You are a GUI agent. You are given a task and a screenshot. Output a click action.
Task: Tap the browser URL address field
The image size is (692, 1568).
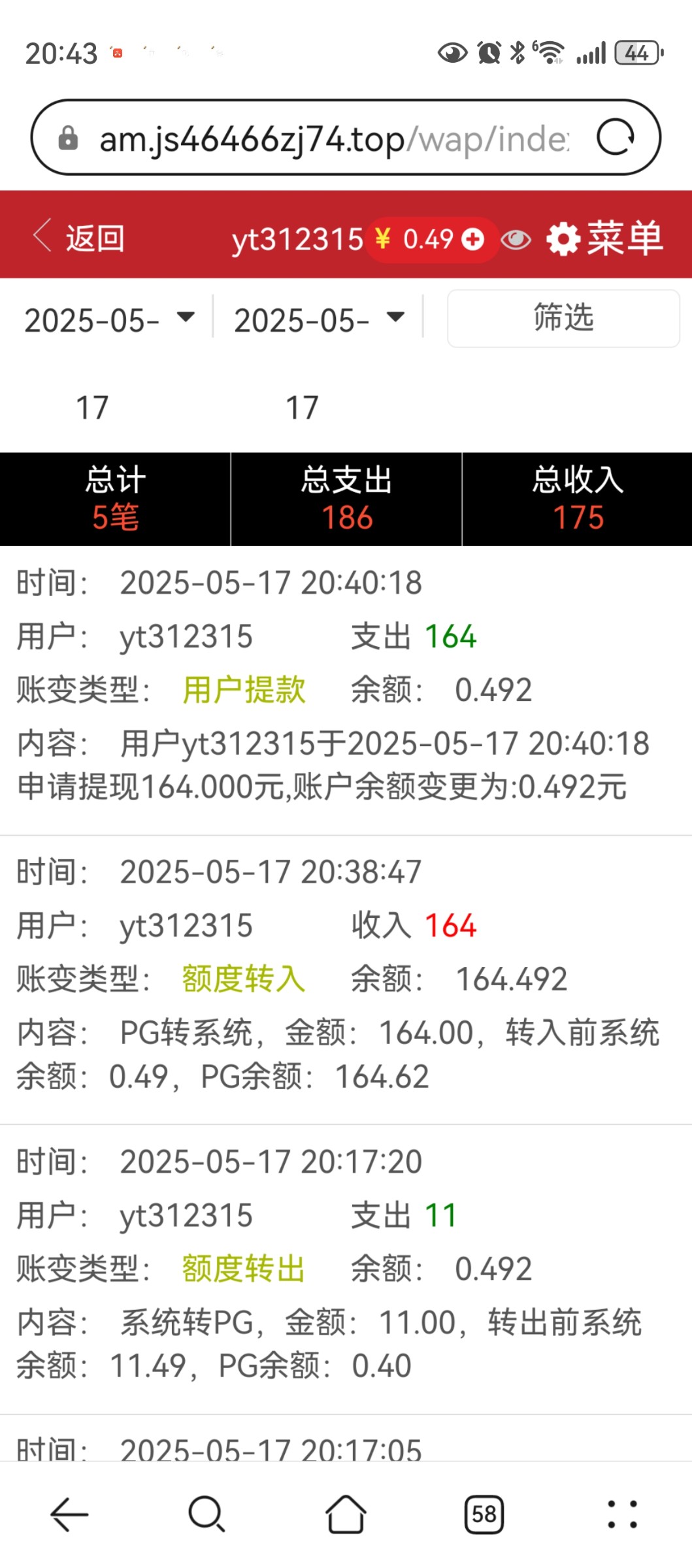(333, 139)
